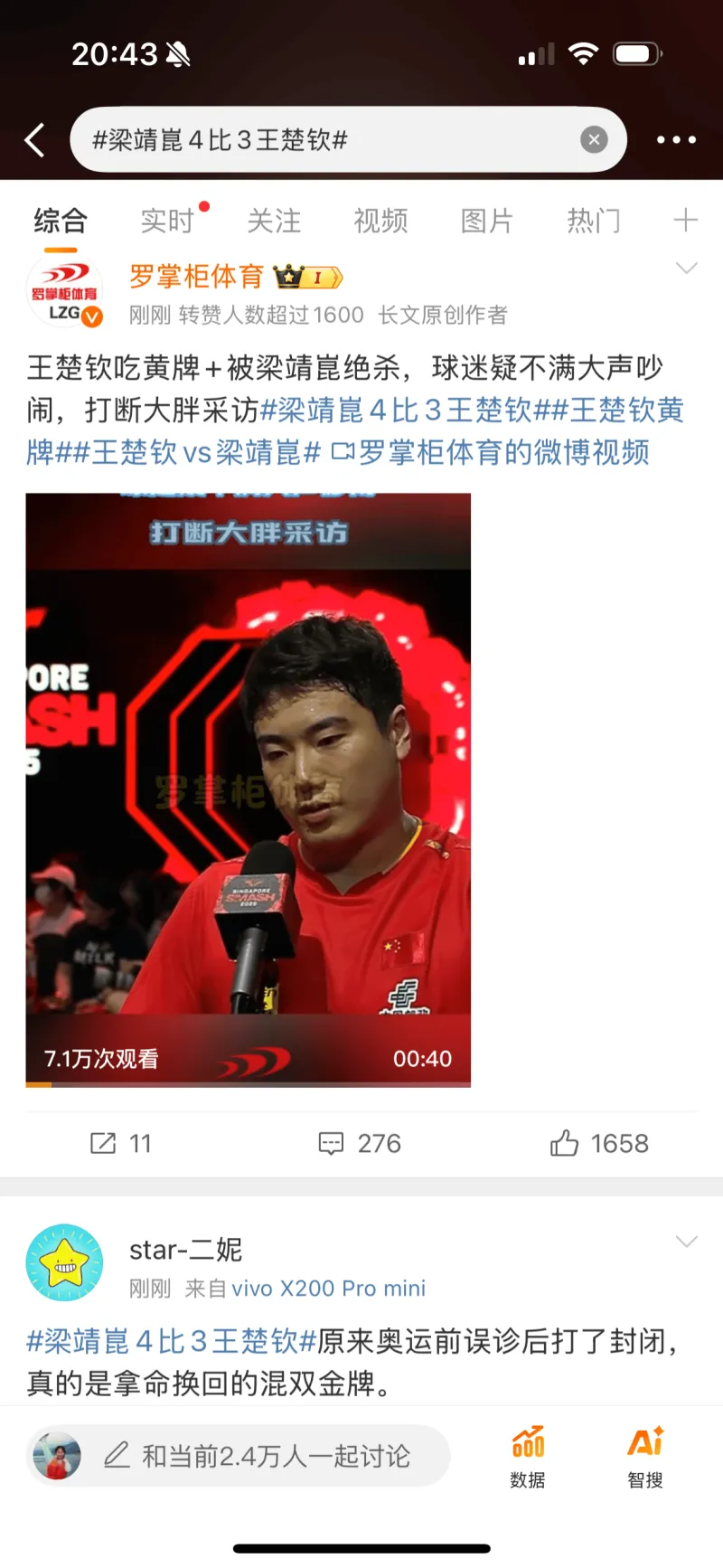Screen dimensions: 723x1568
Task: Expand the options chevron on 罗掌柜体育's post
Action: click(687, 269)
